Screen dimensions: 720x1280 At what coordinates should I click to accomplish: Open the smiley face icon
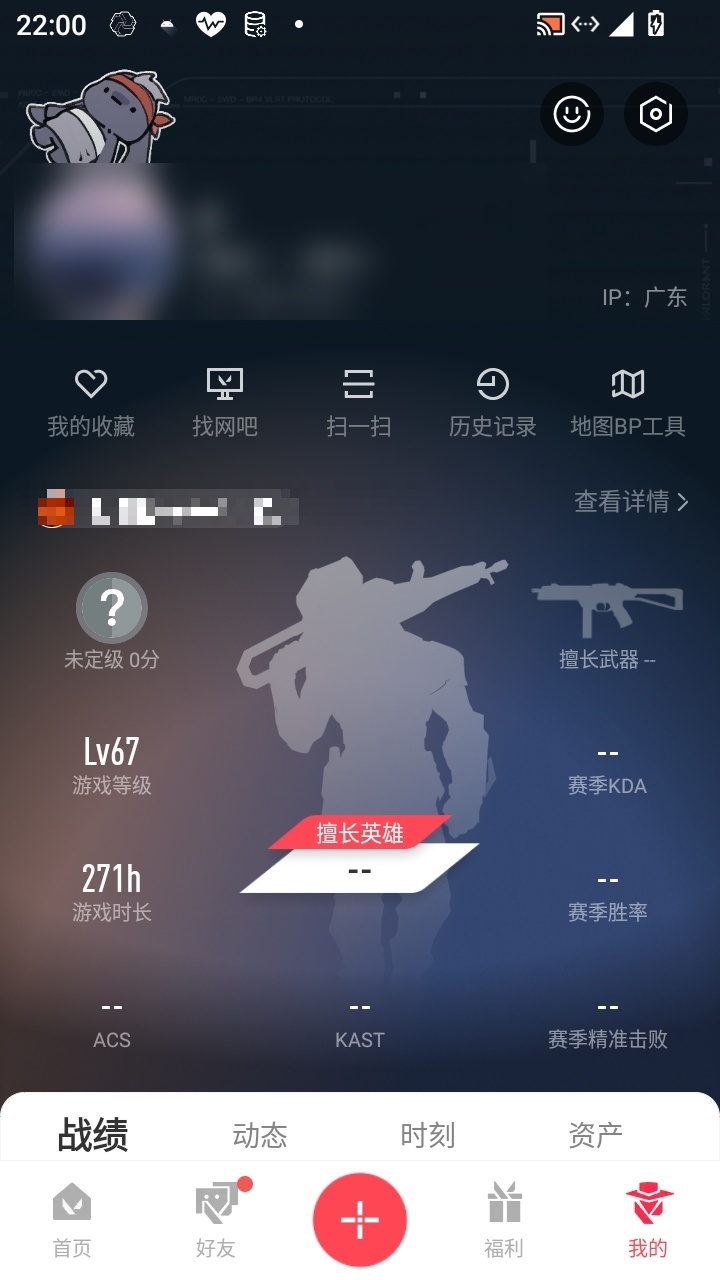(572, 114)
